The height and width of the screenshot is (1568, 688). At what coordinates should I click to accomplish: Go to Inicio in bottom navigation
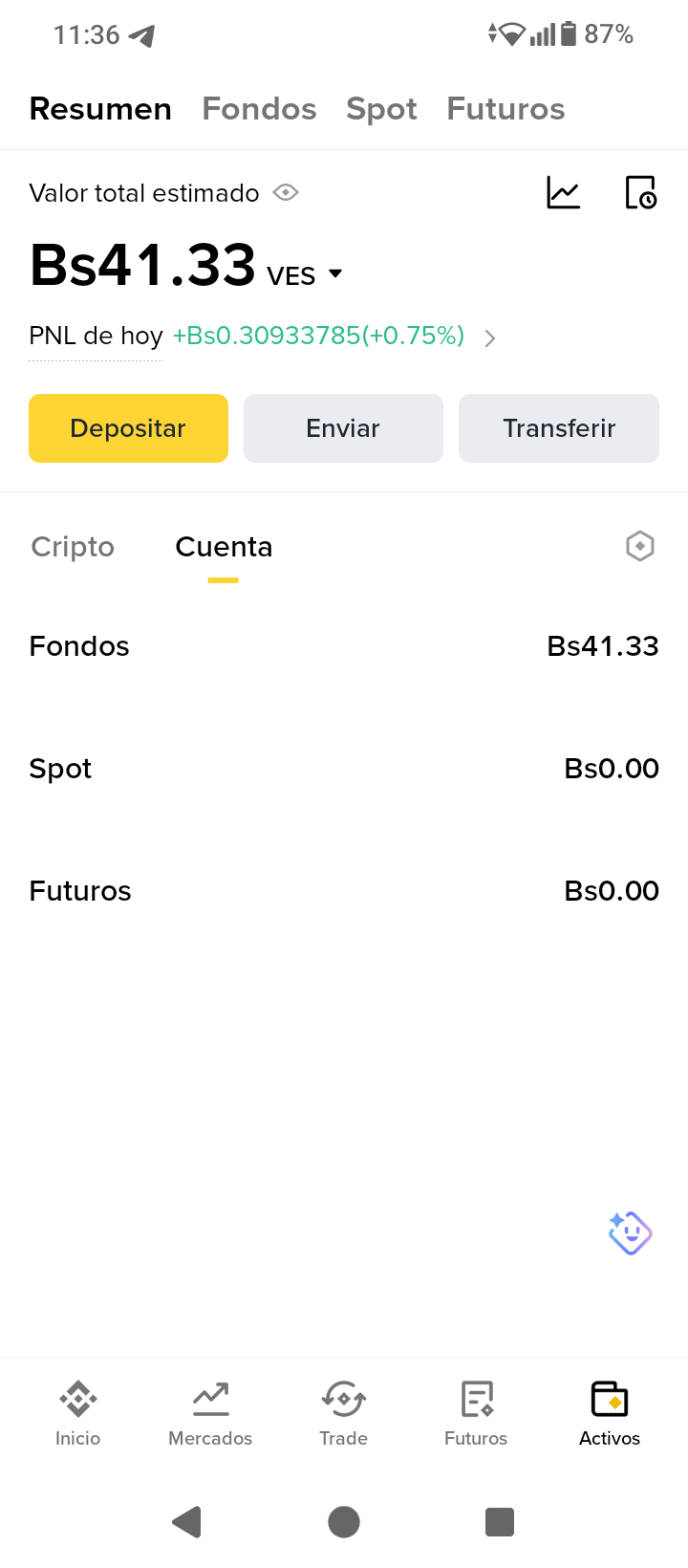(x=77, y=1413)
